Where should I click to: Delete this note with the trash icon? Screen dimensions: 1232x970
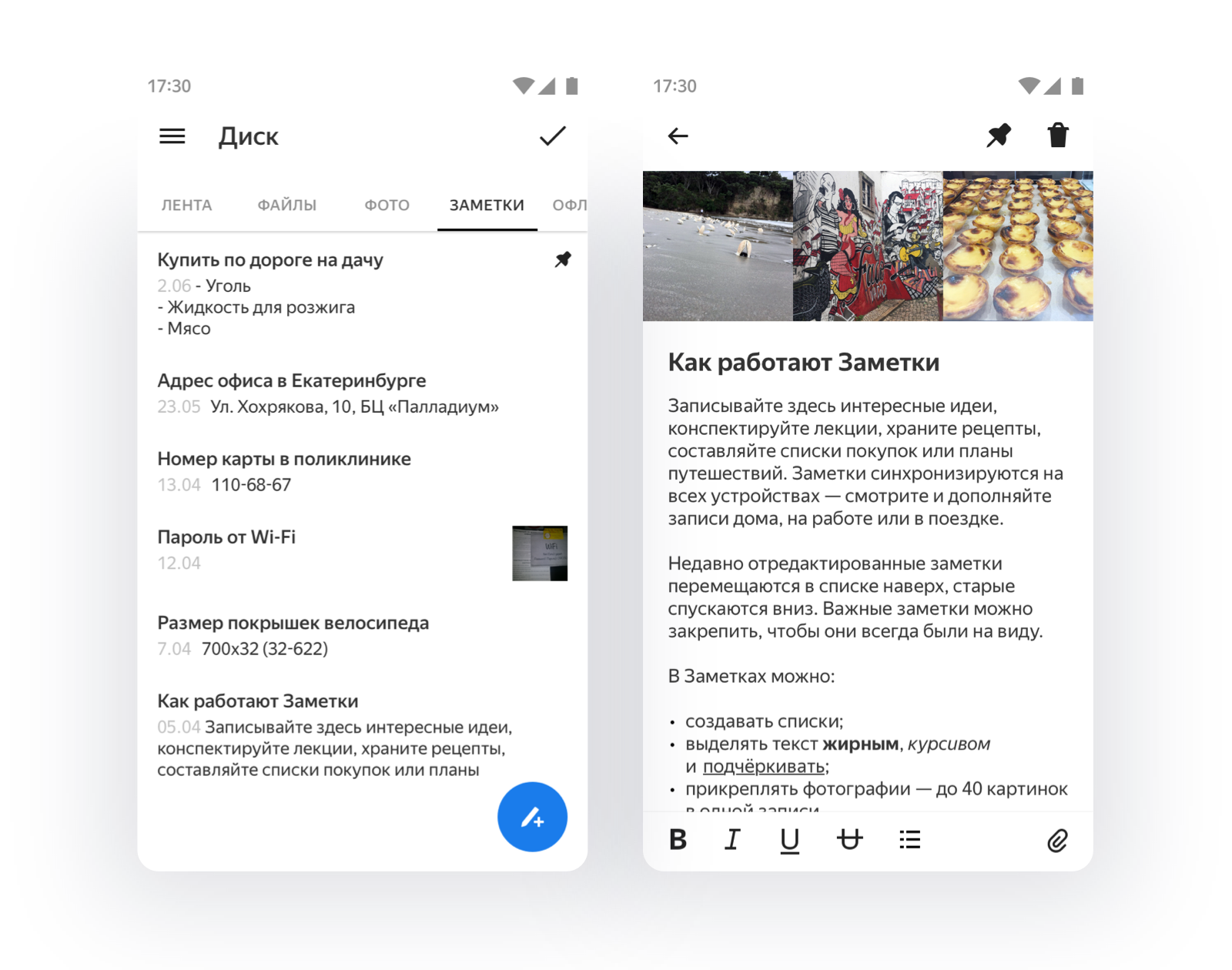[1058, 135]
